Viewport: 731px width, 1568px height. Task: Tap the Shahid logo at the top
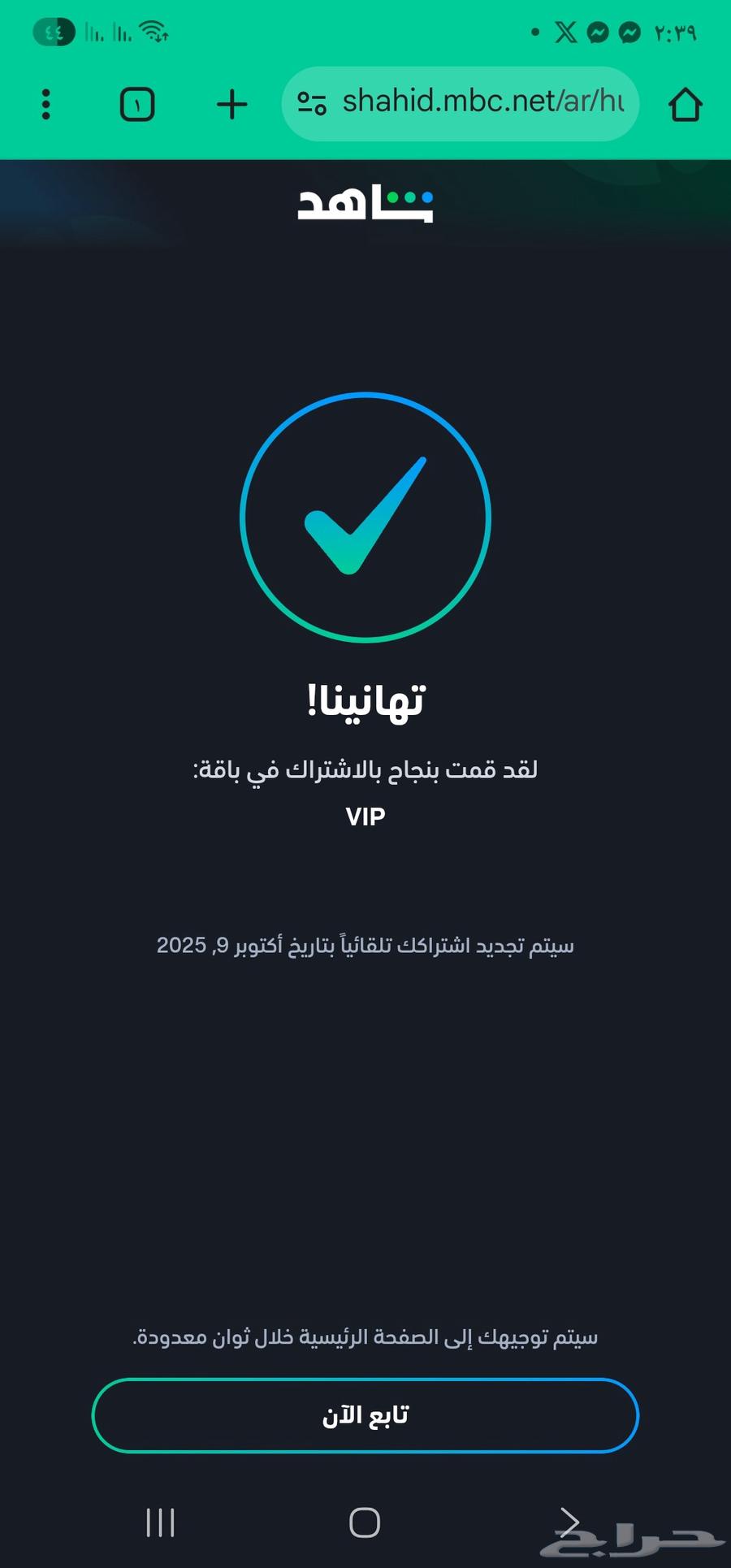pos(365,203)
